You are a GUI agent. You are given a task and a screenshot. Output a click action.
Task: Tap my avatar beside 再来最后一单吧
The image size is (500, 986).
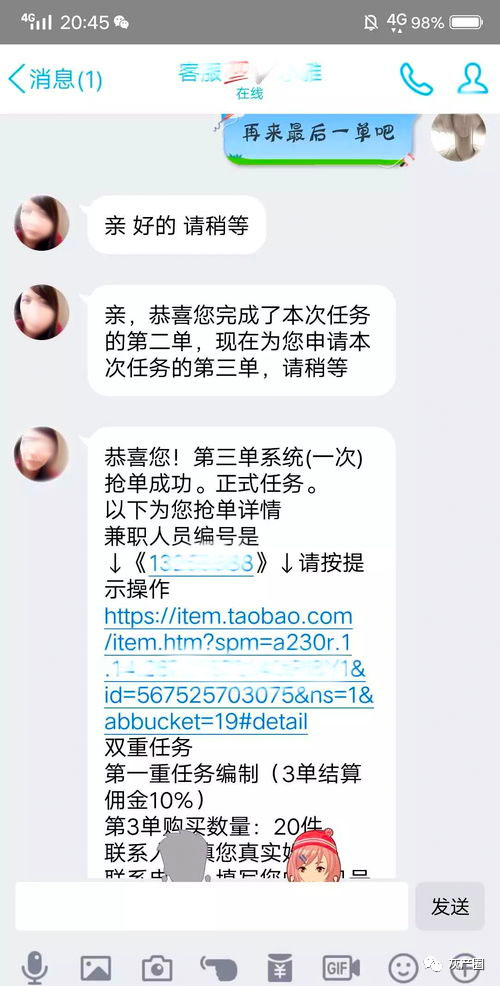(458, 135)
